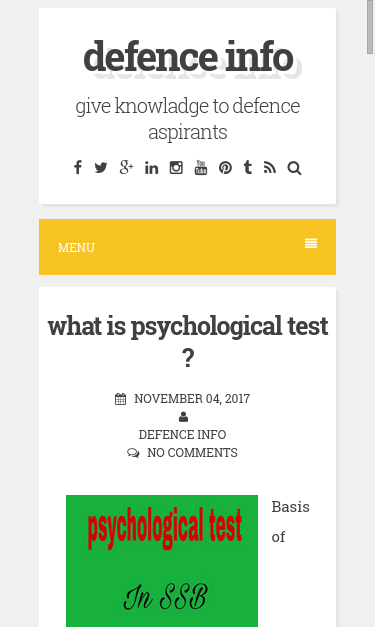Screen dimensions: 375x627
Task: View the No Comments link
Action: [192, 453]
